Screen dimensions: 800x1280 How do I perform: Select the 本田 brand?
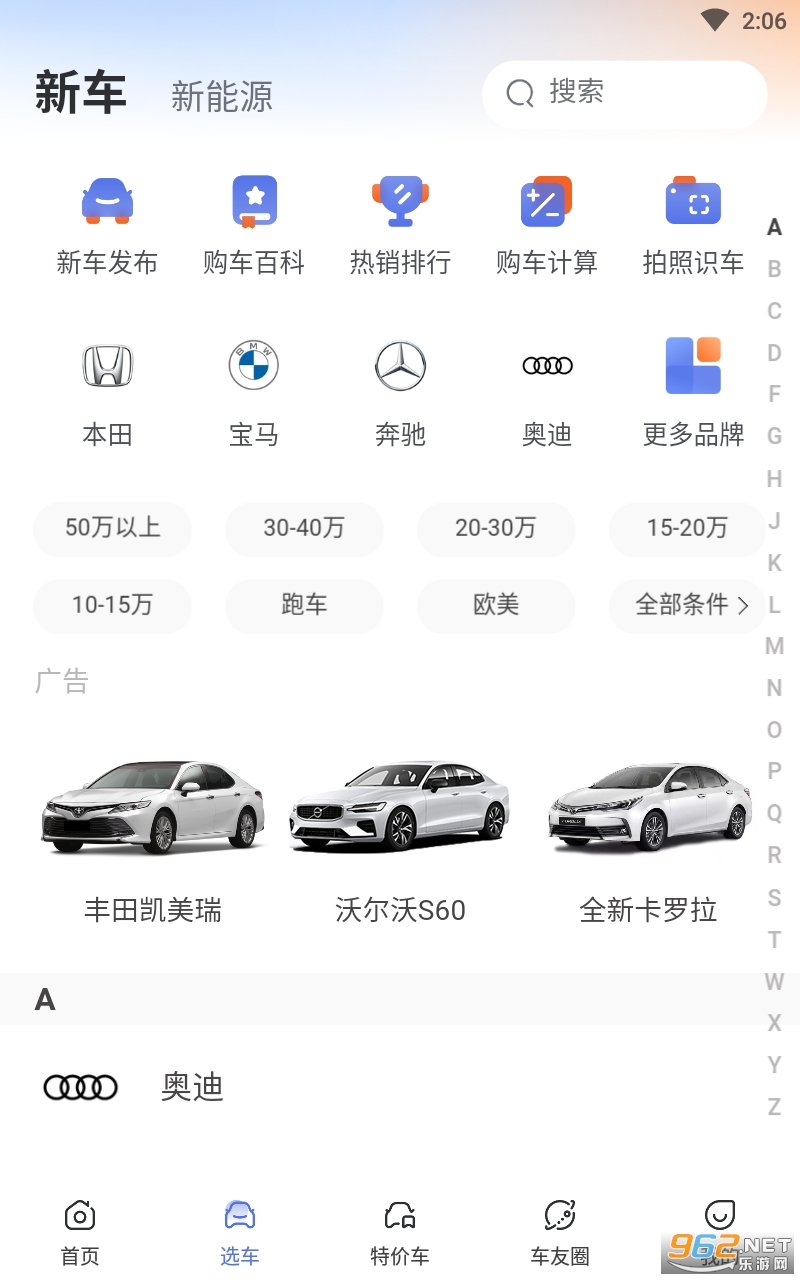click(x=107, y=391)
